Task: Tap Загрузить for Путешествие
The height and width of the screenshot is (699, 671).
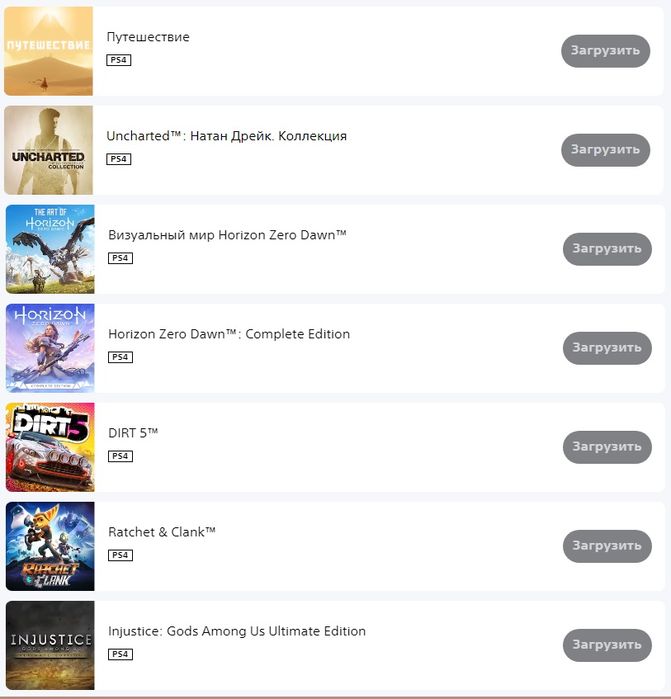Action: click(x=605, y=50)
